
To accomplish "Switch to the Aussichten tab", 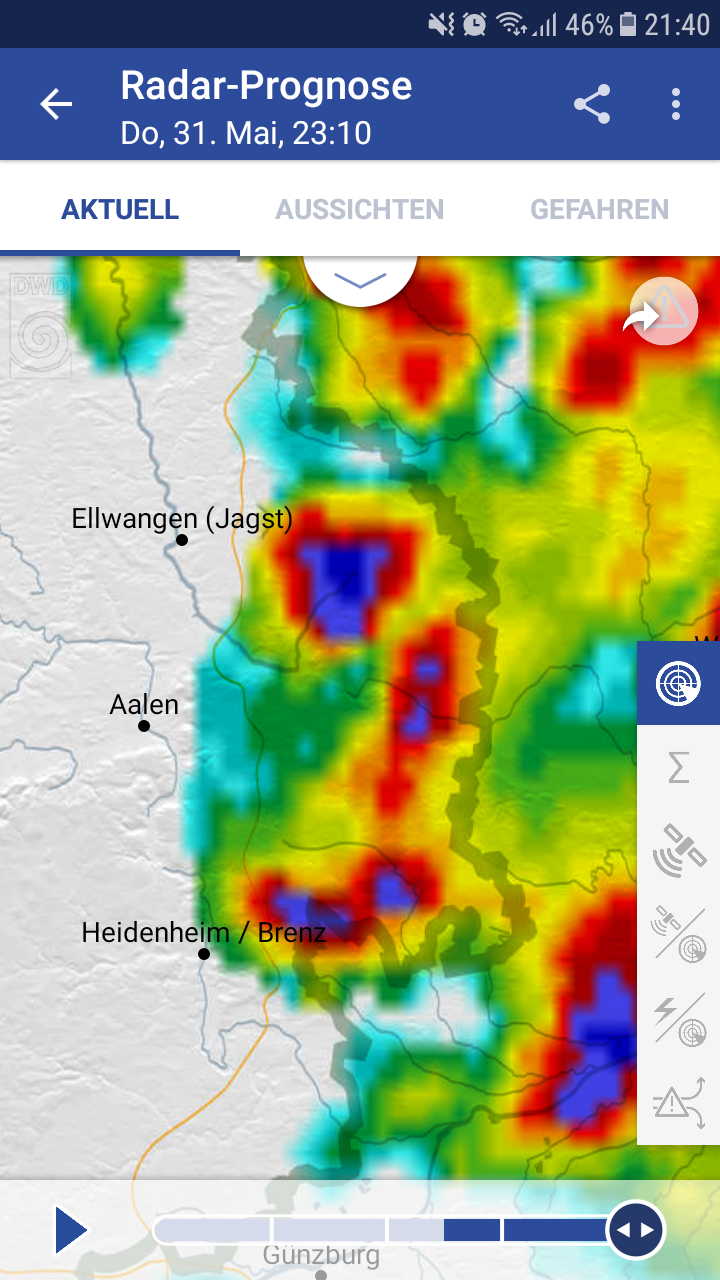I will [x=360, y=210].
